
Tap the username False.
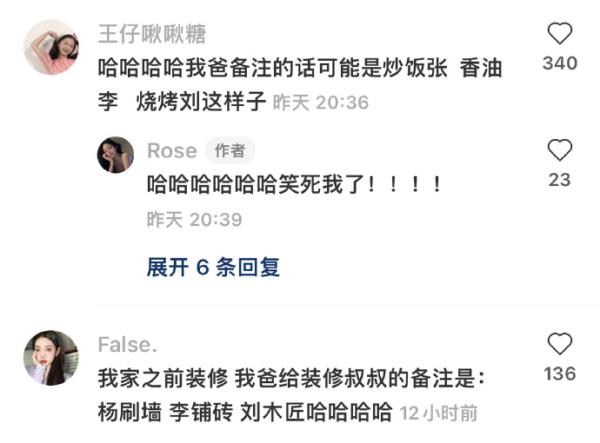click(x=127, y=344)
